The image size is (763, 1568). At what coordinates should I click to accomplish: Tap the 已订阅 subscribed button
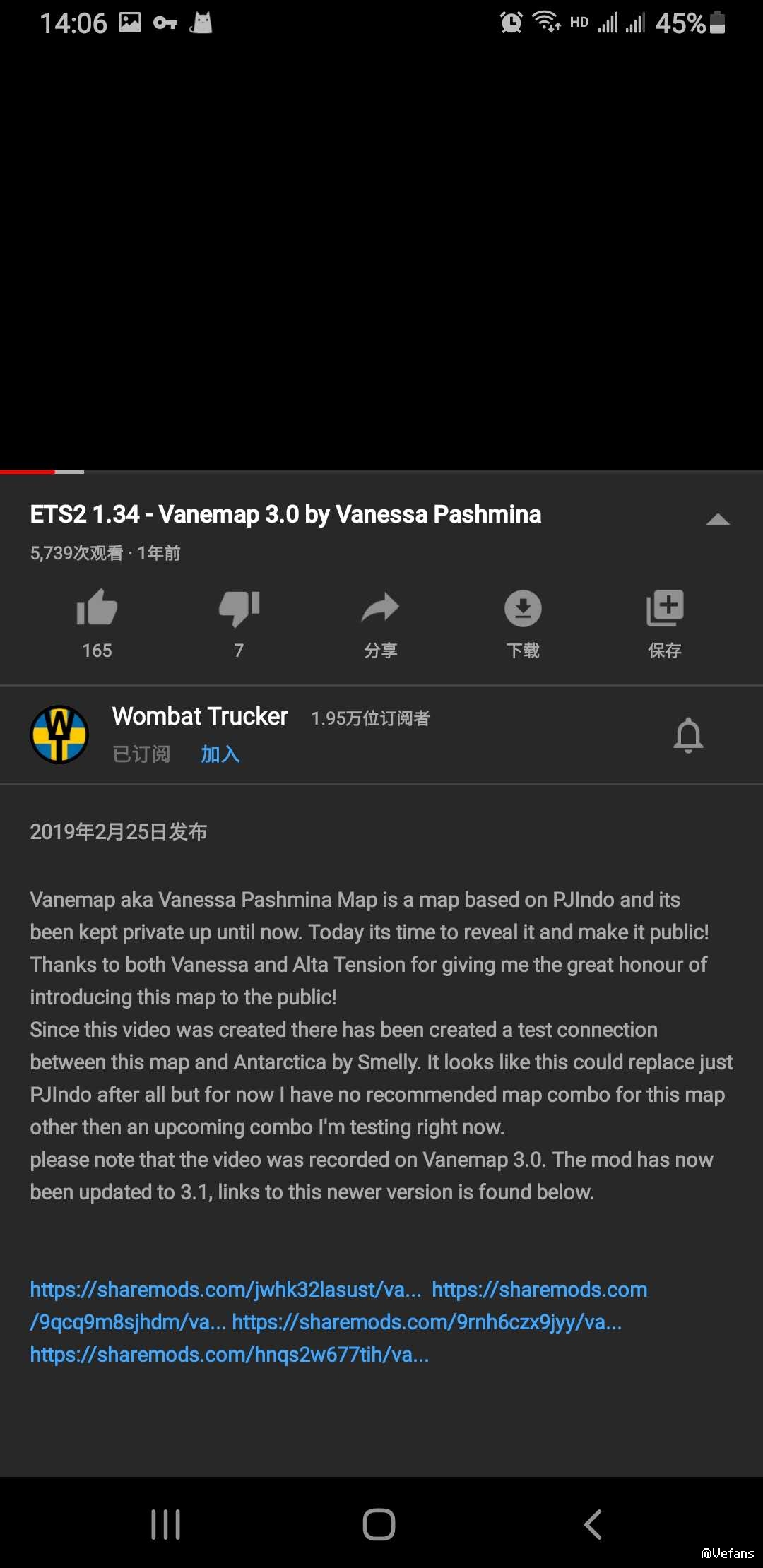pyautogui.click(x=141, y=754)
